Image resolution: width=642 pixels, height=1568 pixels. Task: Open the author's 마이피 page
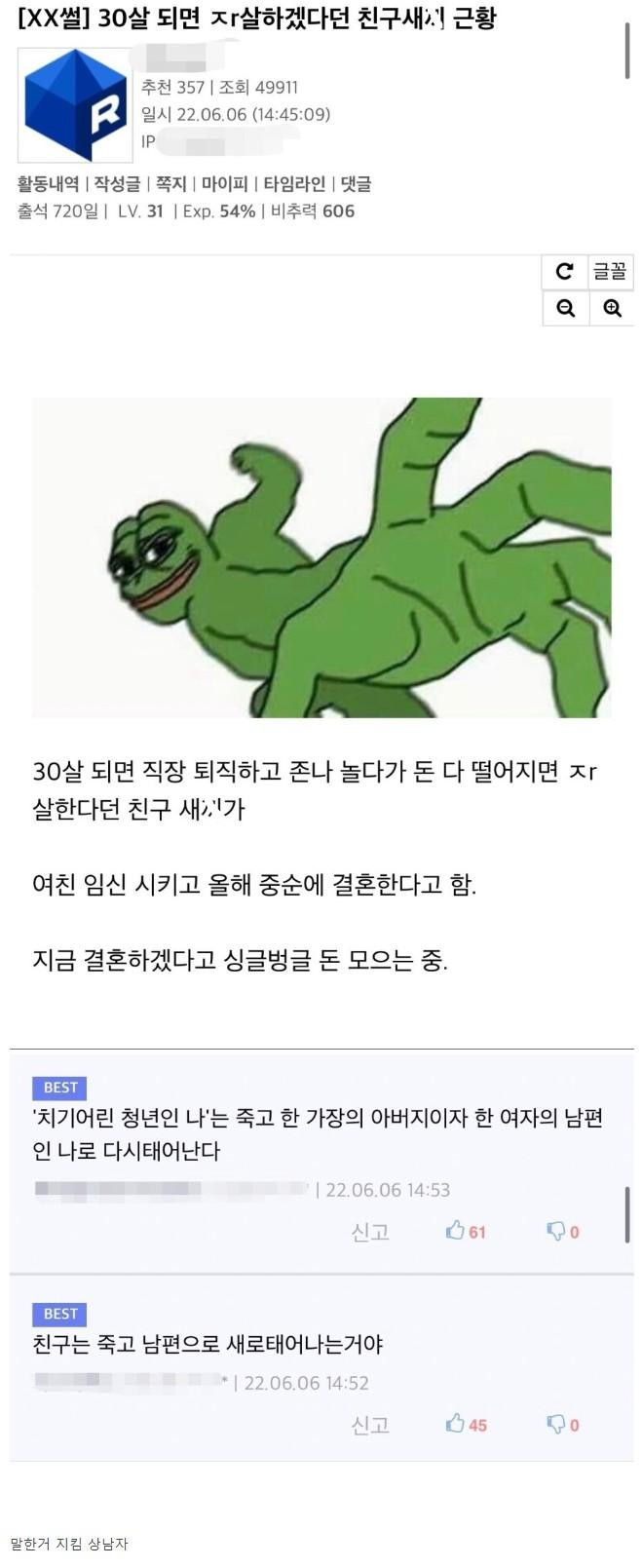click(224, 184)
